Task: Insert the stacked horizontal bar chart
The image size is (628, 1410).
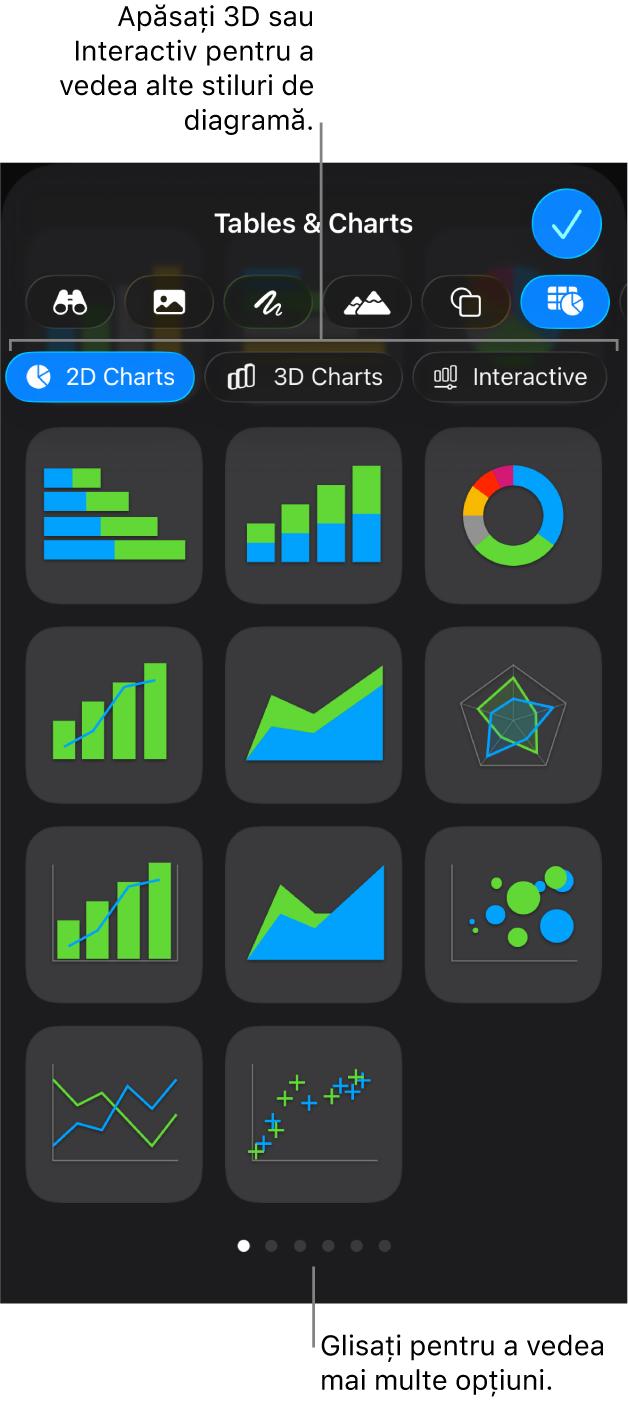Action: click(x=114, y=515)
